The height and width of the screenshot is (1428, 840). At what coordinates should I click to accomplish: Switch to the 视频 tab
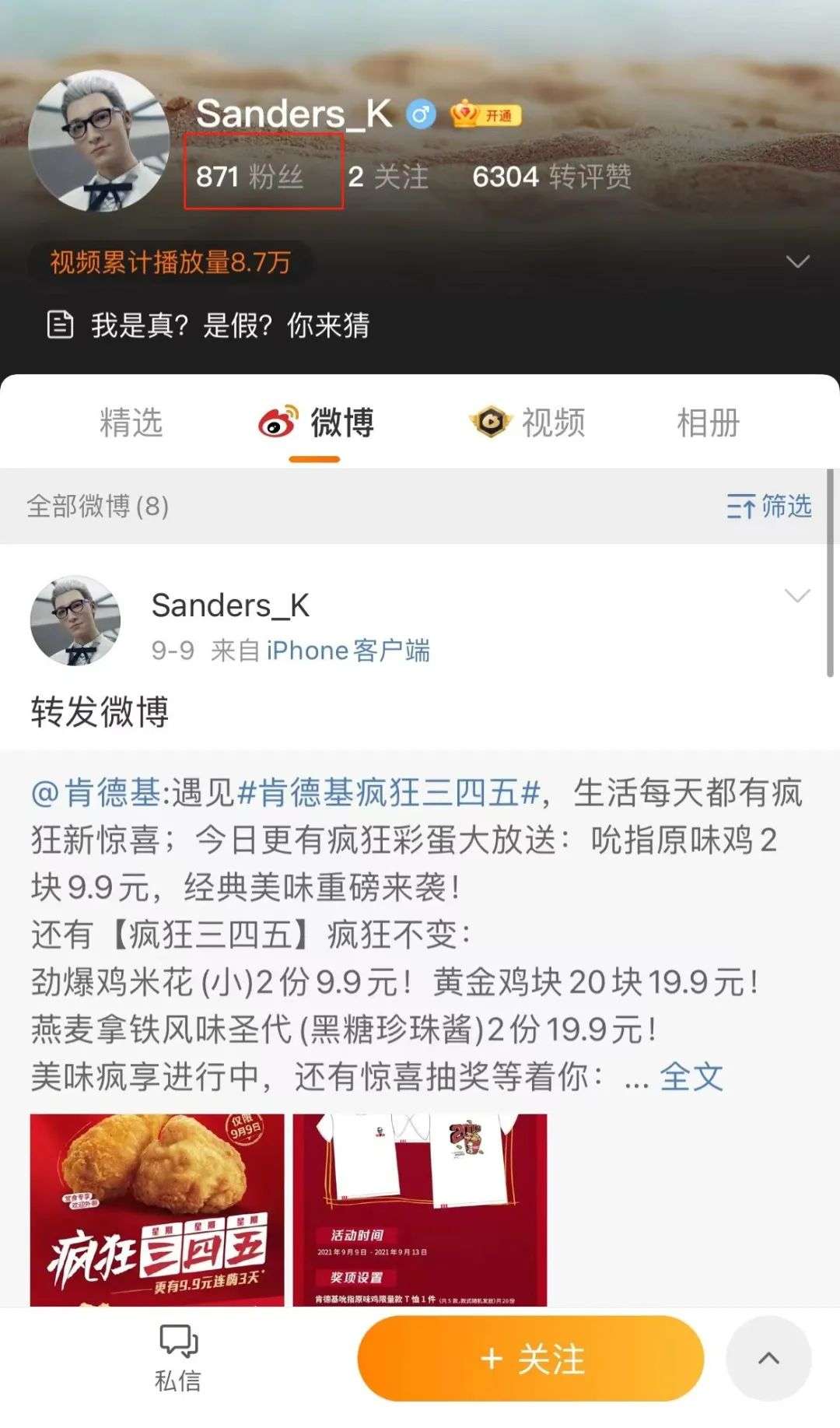point(529,423)
